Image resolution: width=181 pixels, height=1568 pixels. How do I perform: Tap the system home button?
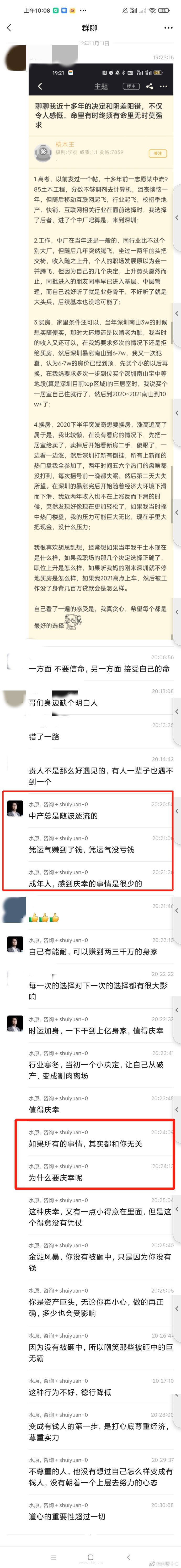pos(90,1556)
